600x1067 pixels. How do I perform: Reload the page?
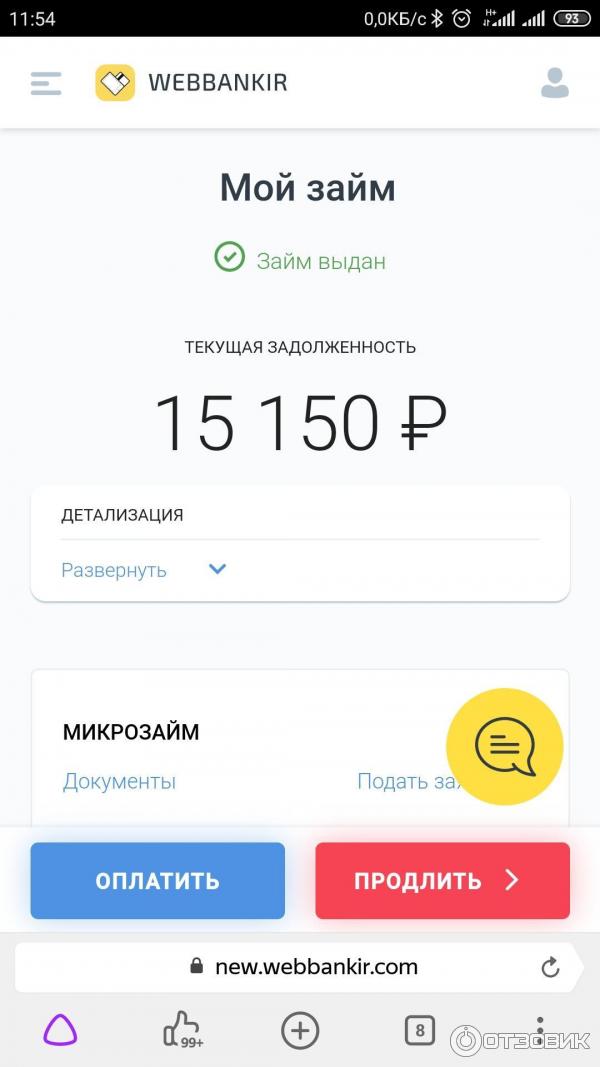(549, 967)
